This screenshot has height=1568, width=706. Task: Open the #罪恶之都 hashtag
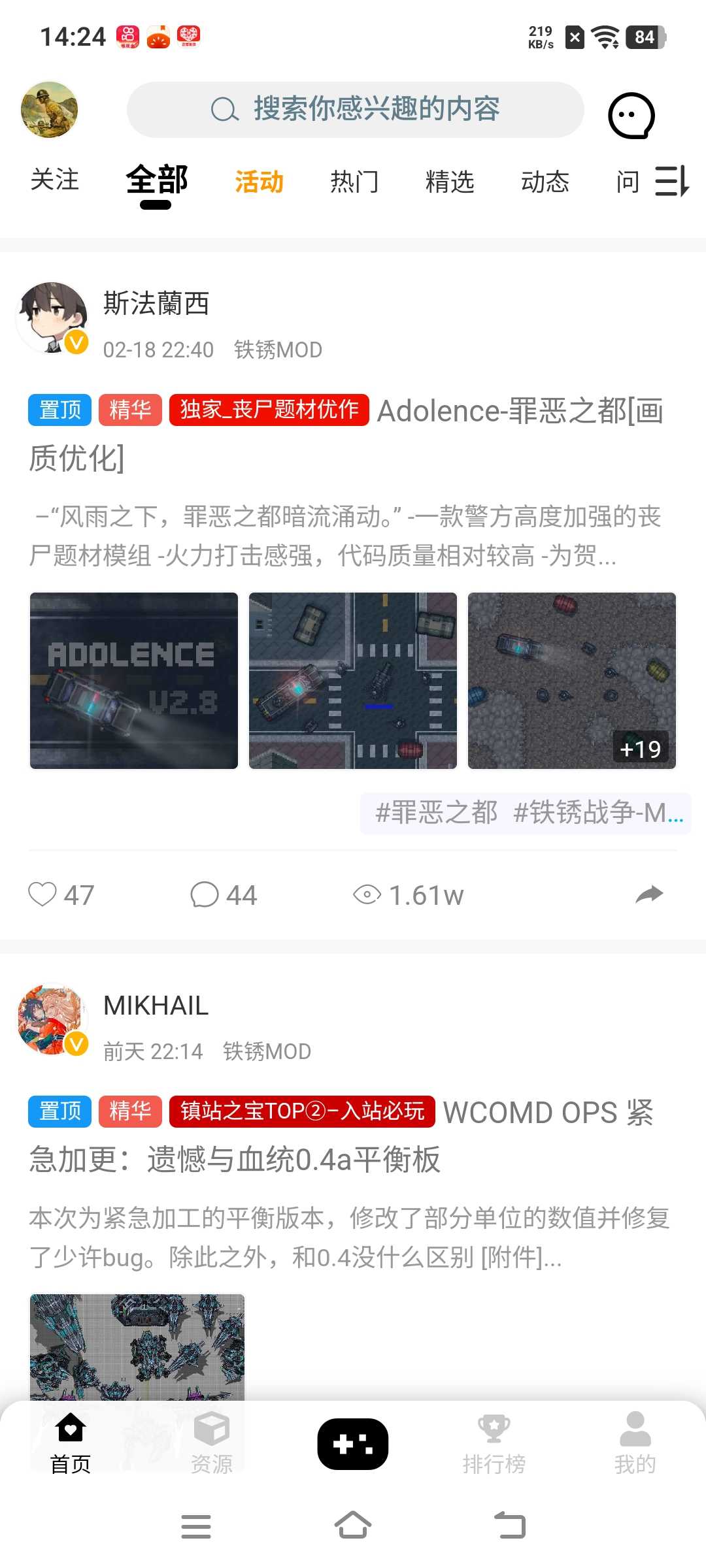(x=436, y=813)
